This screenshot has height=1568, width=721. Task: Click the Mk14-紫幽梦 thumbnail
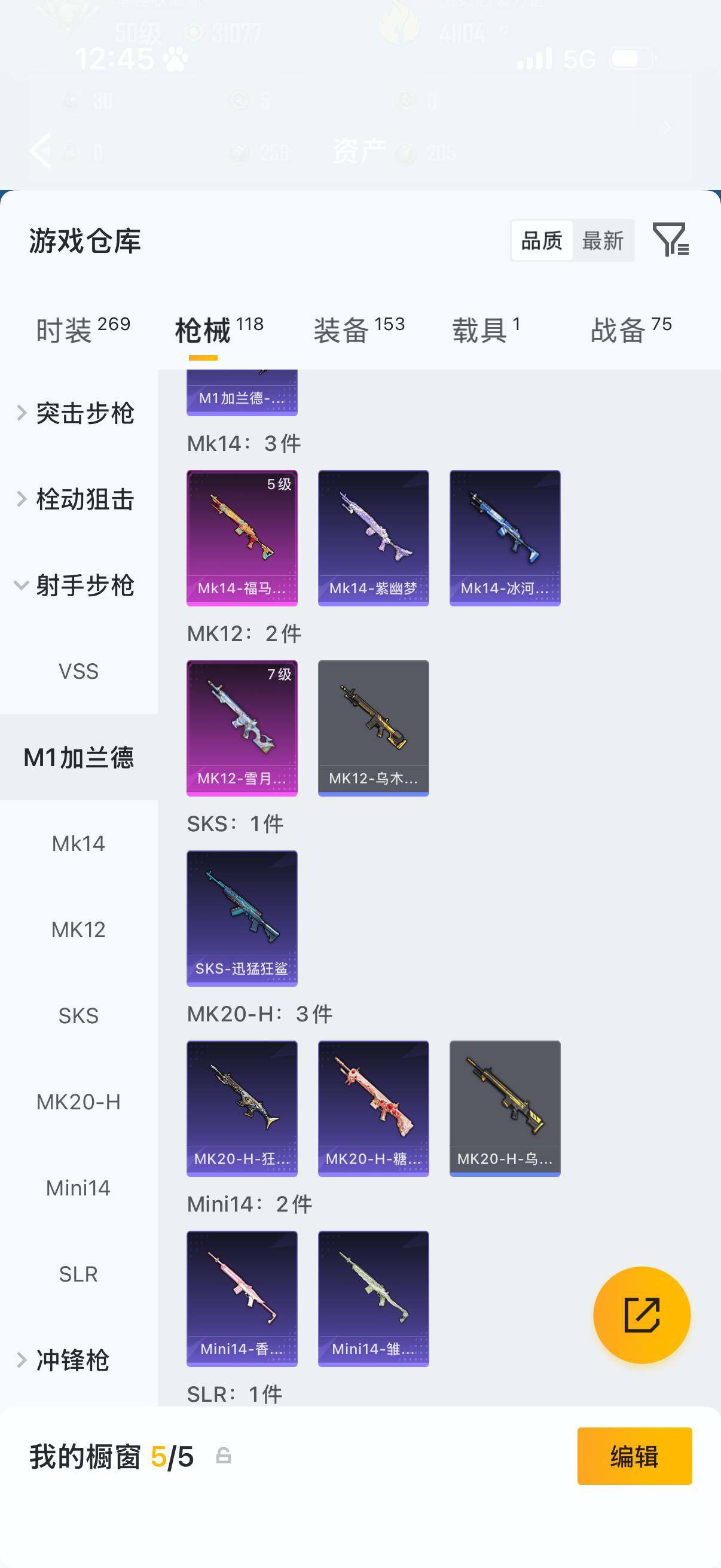point(373,536)
